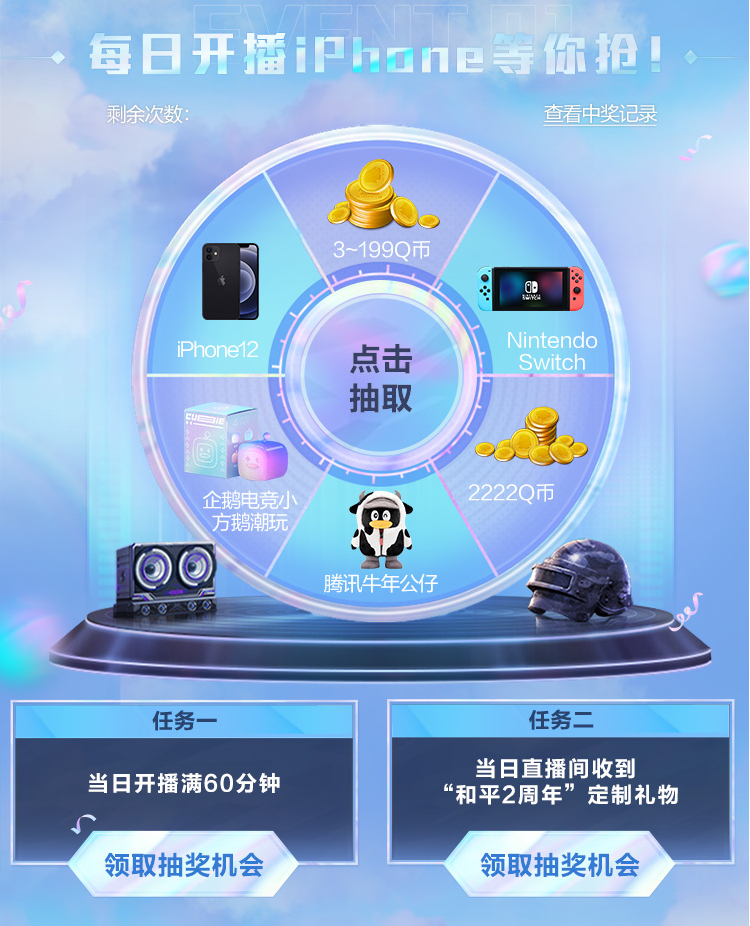
Task: Open the 查看中奖记录 link
Action: click(600, 114)
